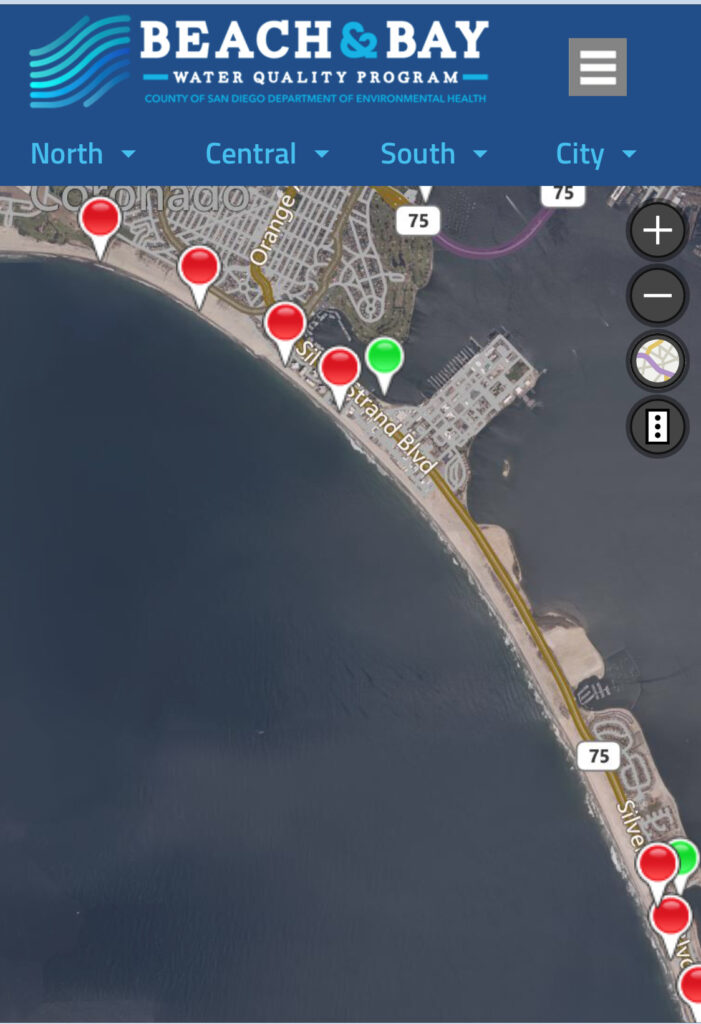
Task: Open the South region dropdown
Action: [433, 154]
